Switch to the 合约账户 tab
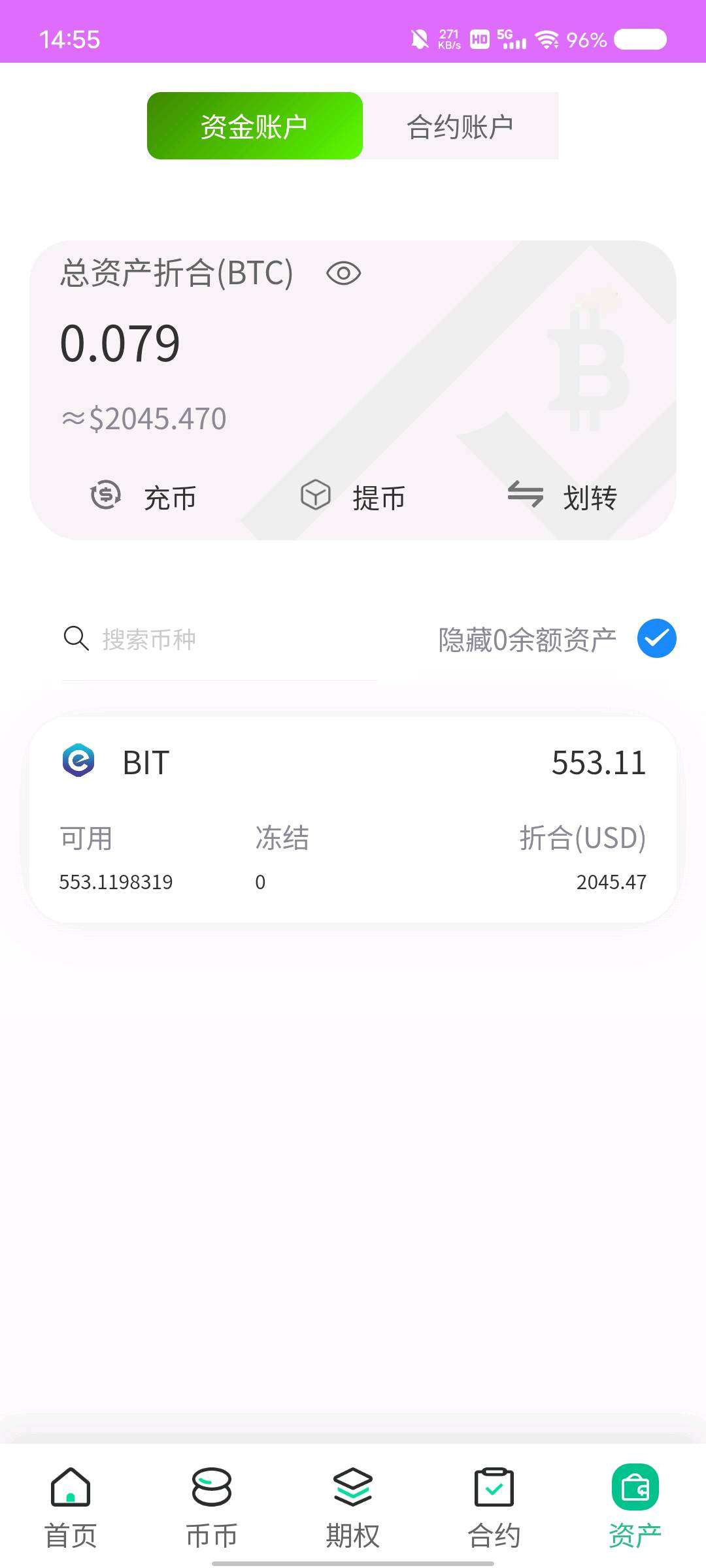 coord(460,126)
